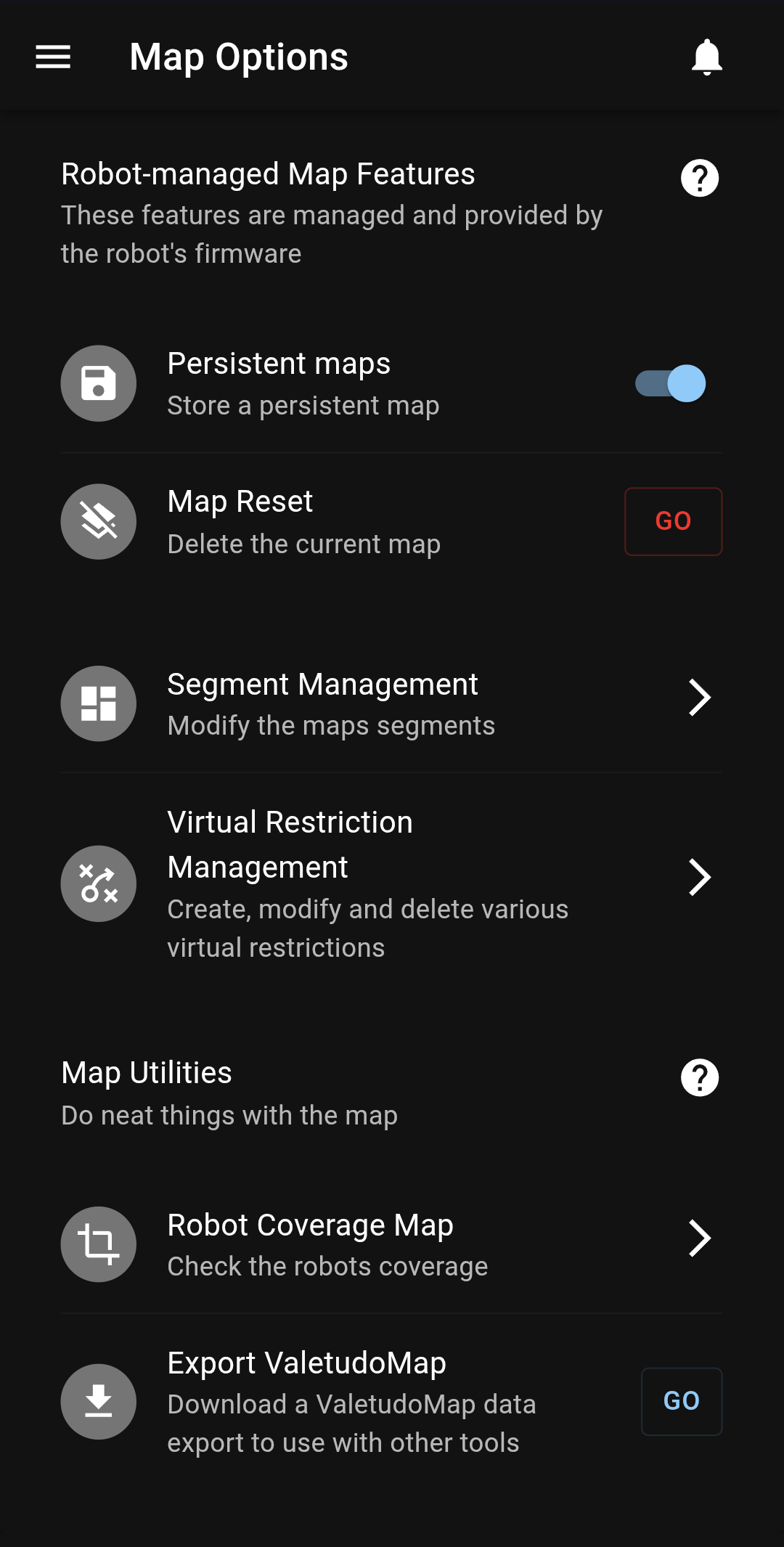Show help for Map Utilities
This screenshot has width=784, height=1547.
[x=700, y=1077]
